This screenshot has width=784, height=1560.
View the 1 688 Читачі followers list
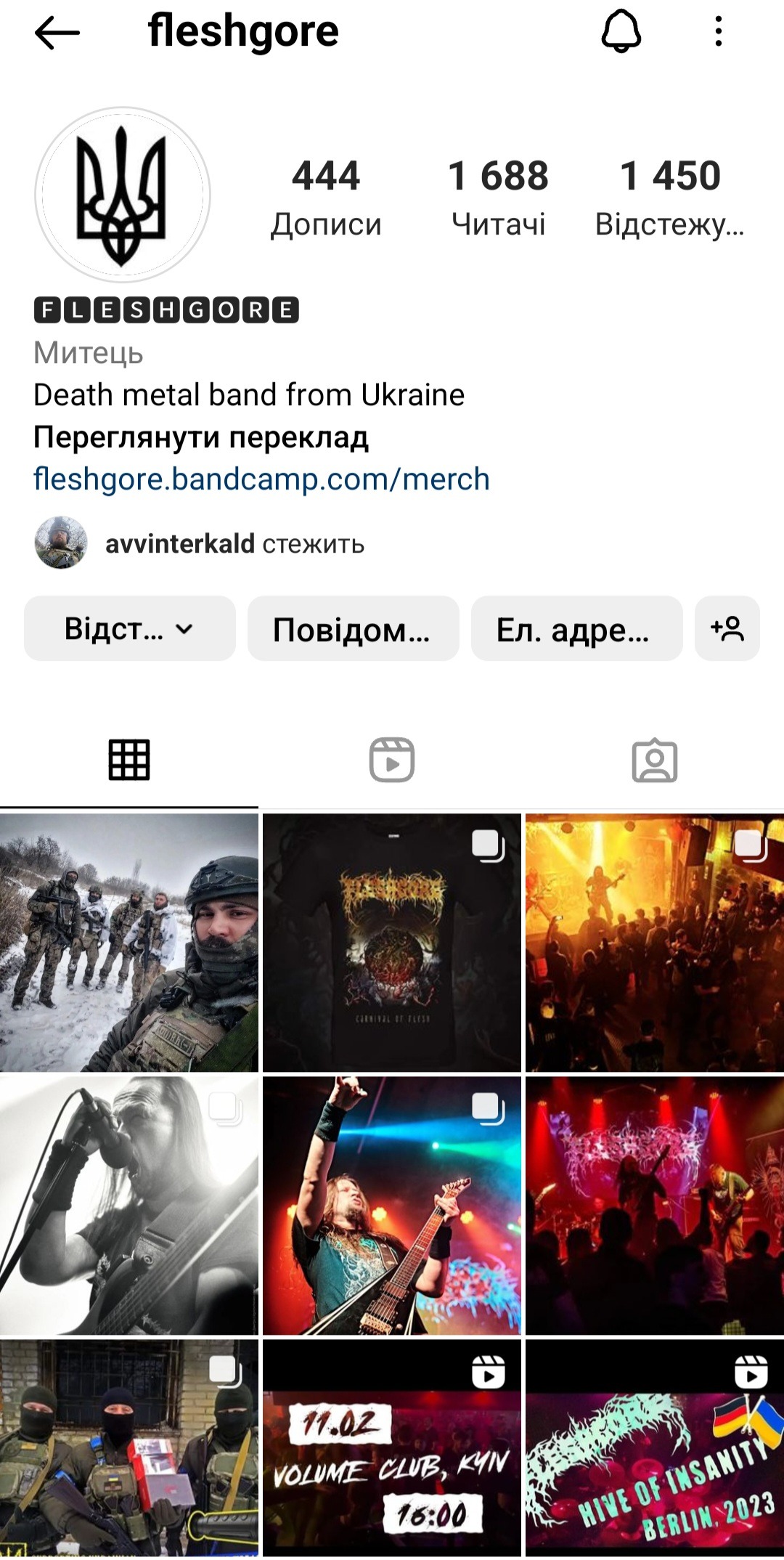coord(498,196)
